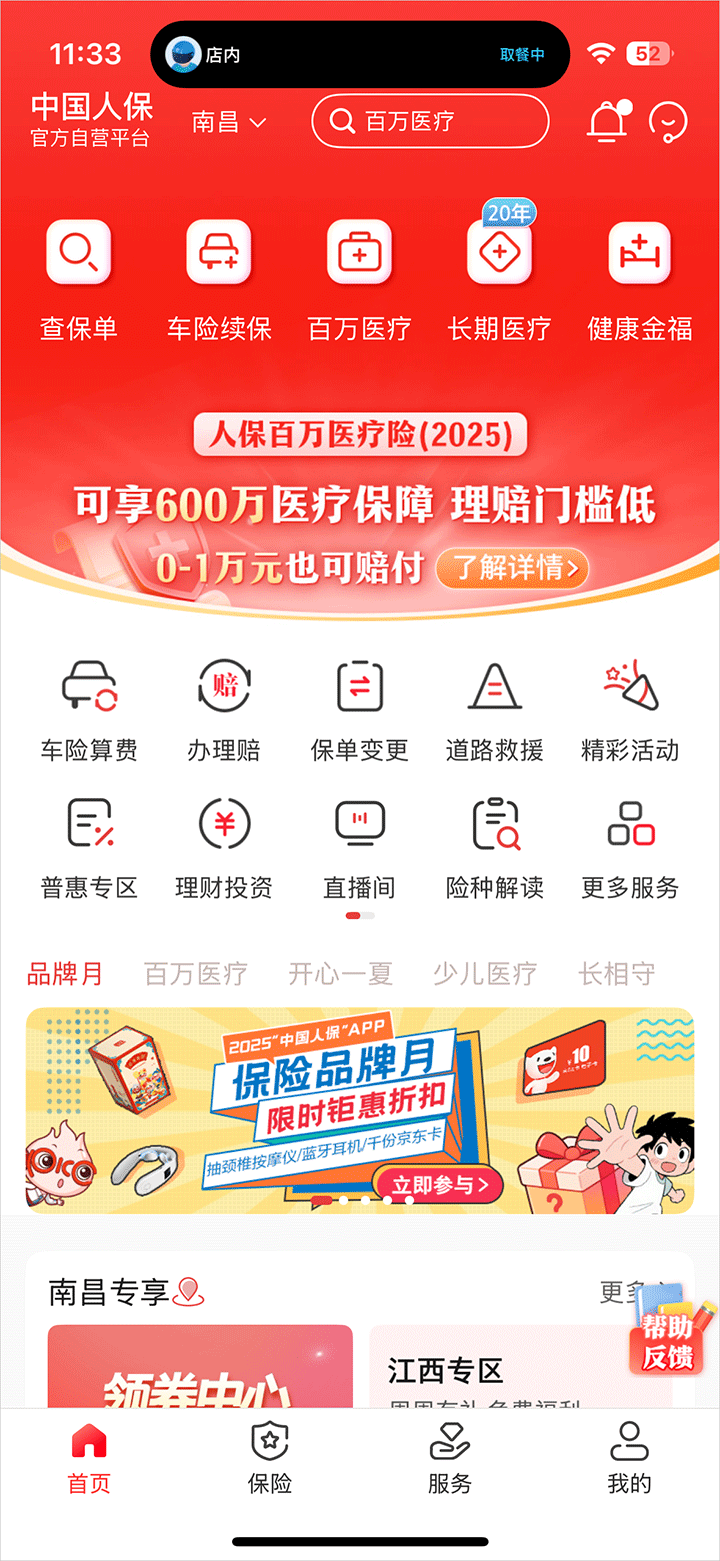Open 车险算费 calculator
This screenshot has height=1561, width=720.
tap(89, 712)
